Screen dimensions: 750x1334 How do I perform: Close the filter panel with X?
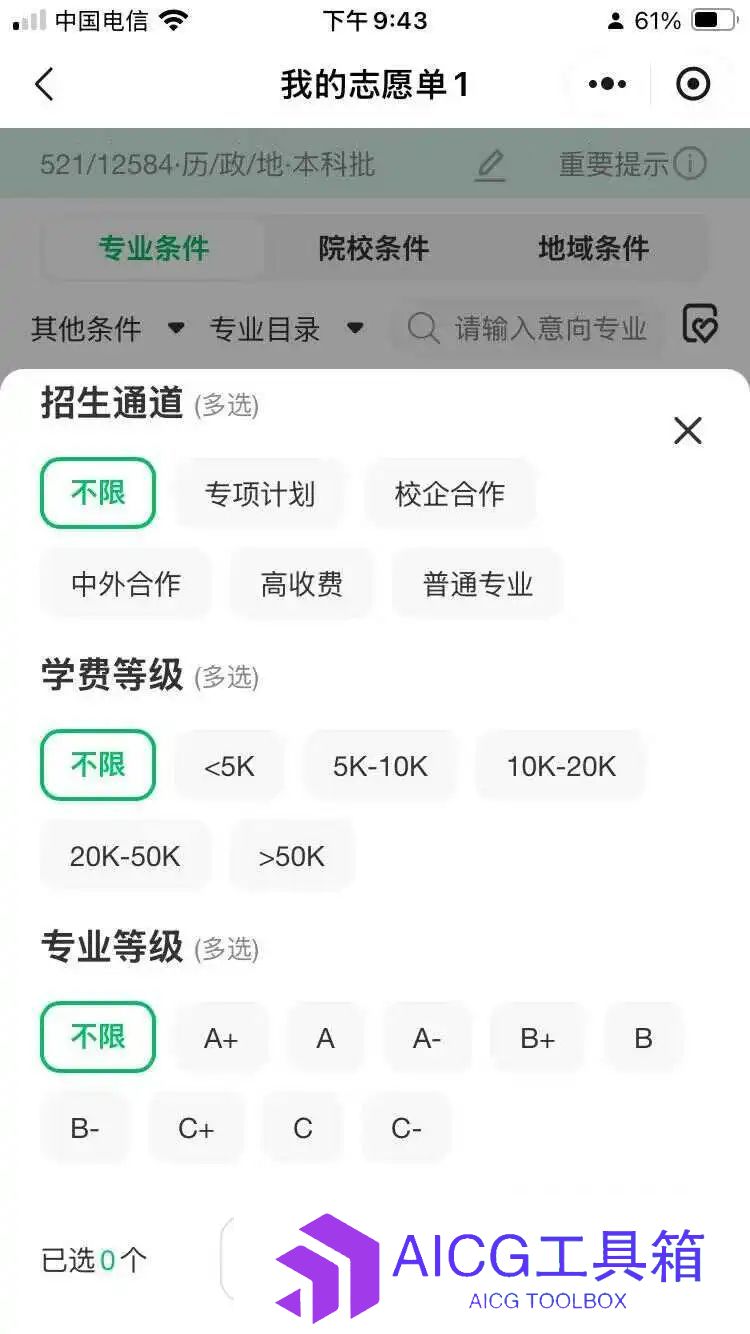(687, 431)
